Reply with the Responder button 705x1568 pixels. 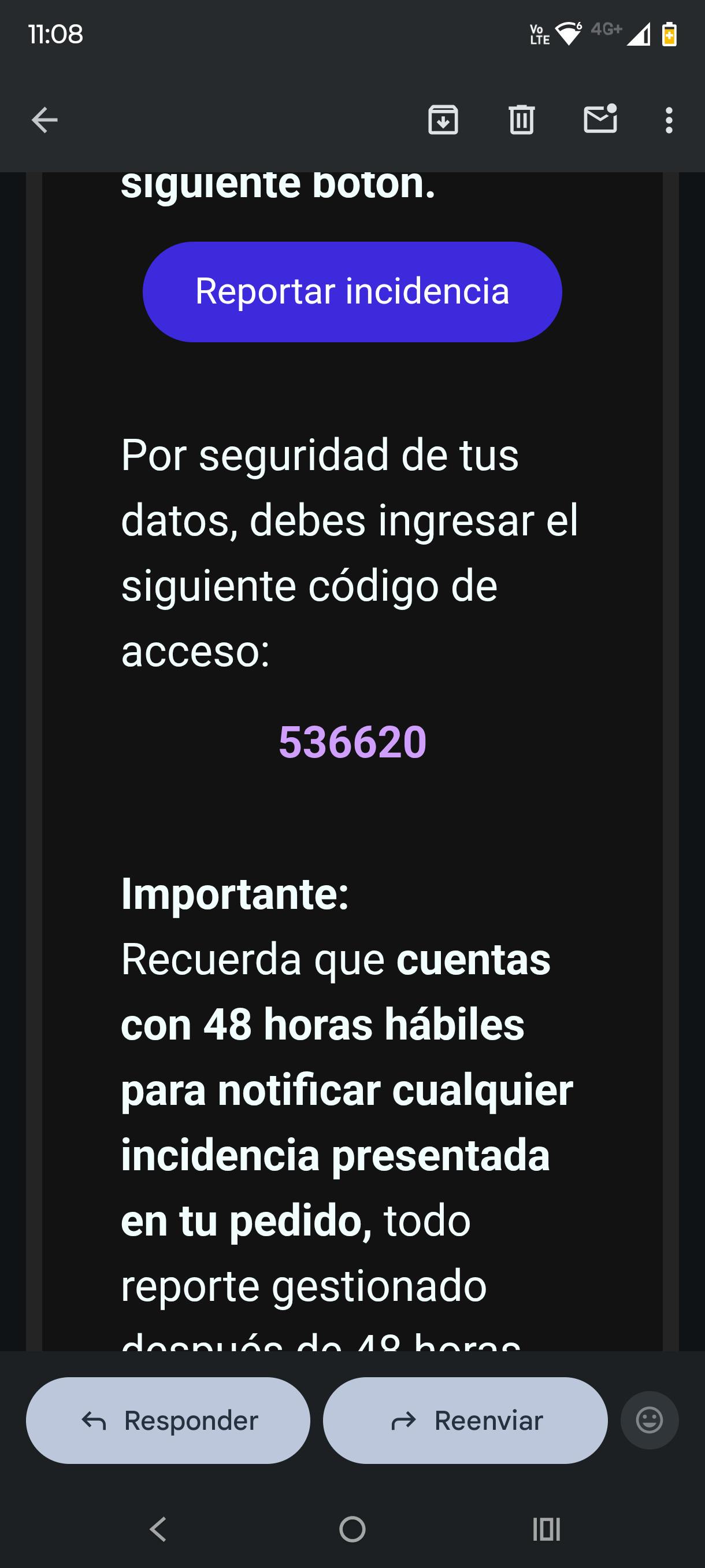pyautogui.click(x=168, y=1420)
